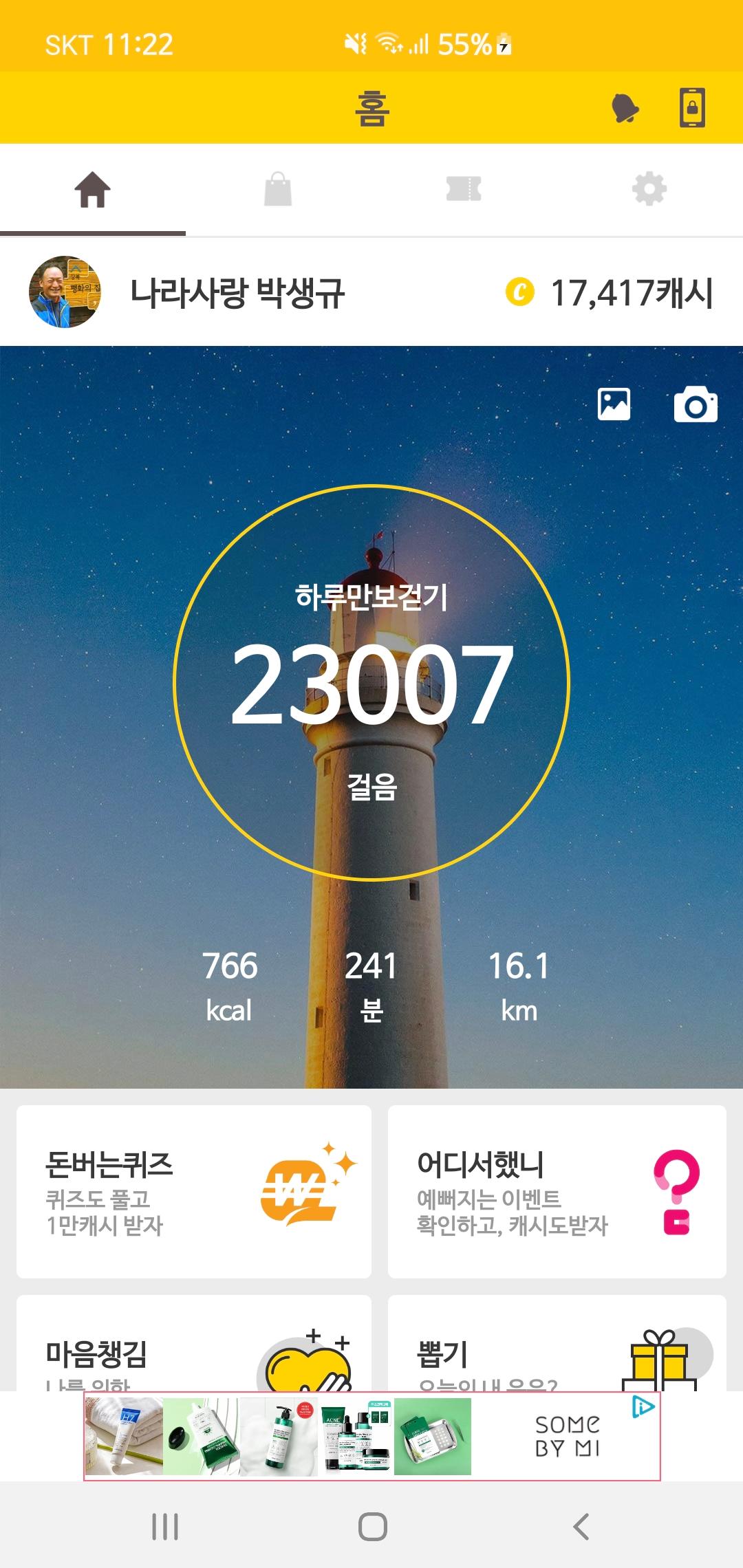Open the 돈버는퀴즈 card
This screenshot has height=1568, width=743.
click(194, 1191)
